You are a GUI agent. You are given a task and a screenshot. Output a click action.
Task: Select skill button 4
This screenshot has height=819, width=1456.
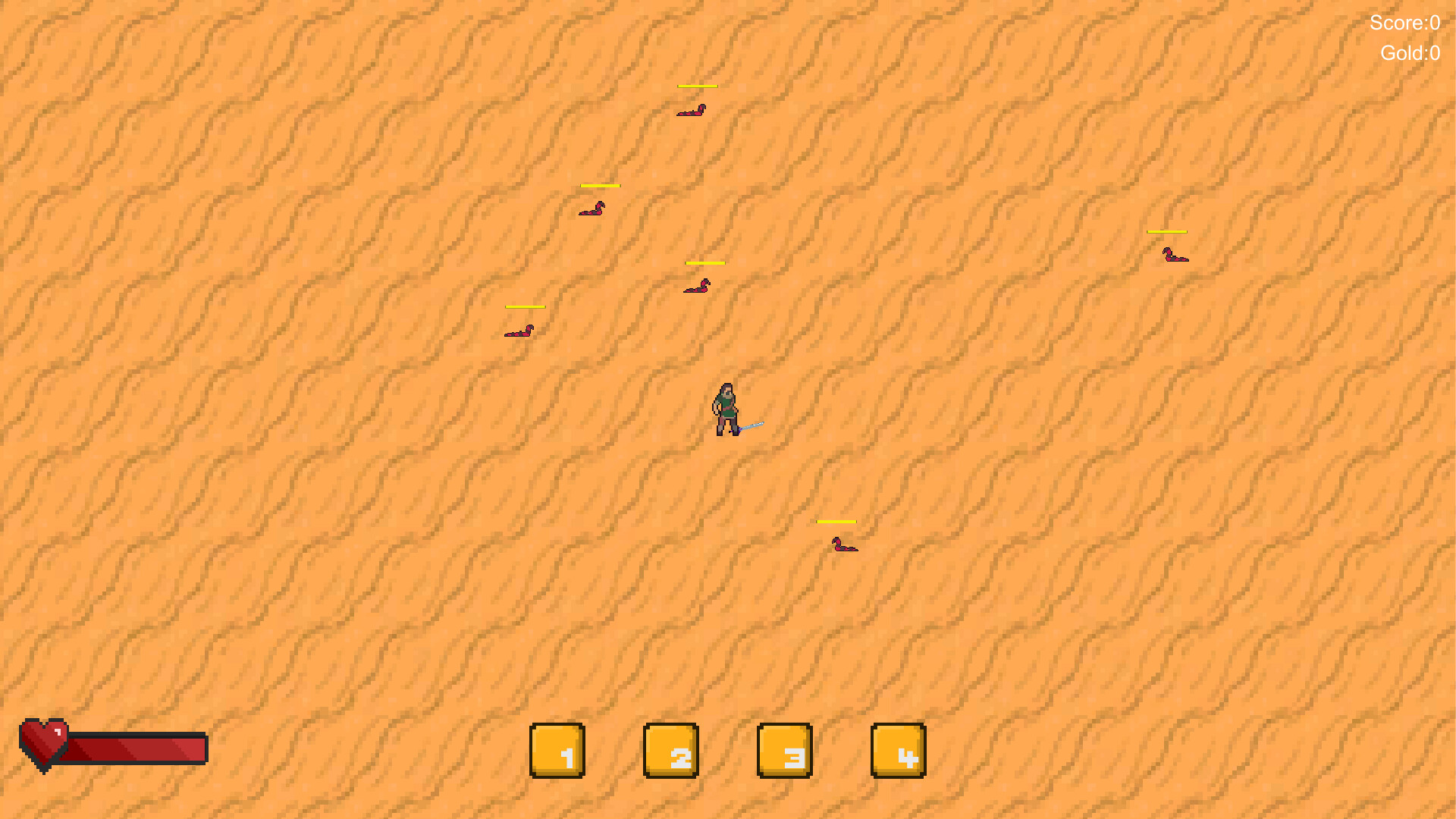898,751
